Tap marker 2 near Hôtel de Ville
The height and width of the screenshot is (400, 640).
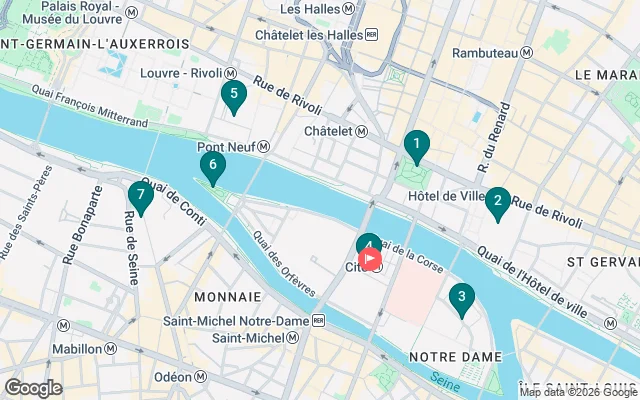click(x=497, y=201)
